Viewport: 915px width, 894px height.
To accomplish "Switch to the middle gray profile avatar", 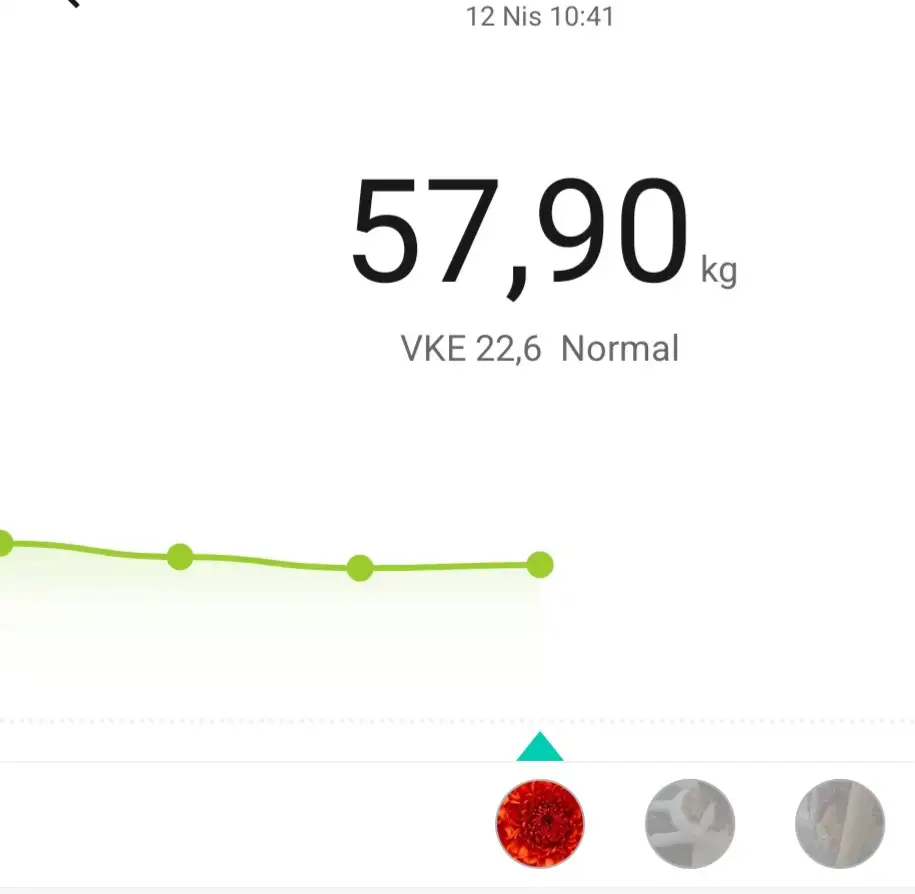I will click(x=690, y=825).
